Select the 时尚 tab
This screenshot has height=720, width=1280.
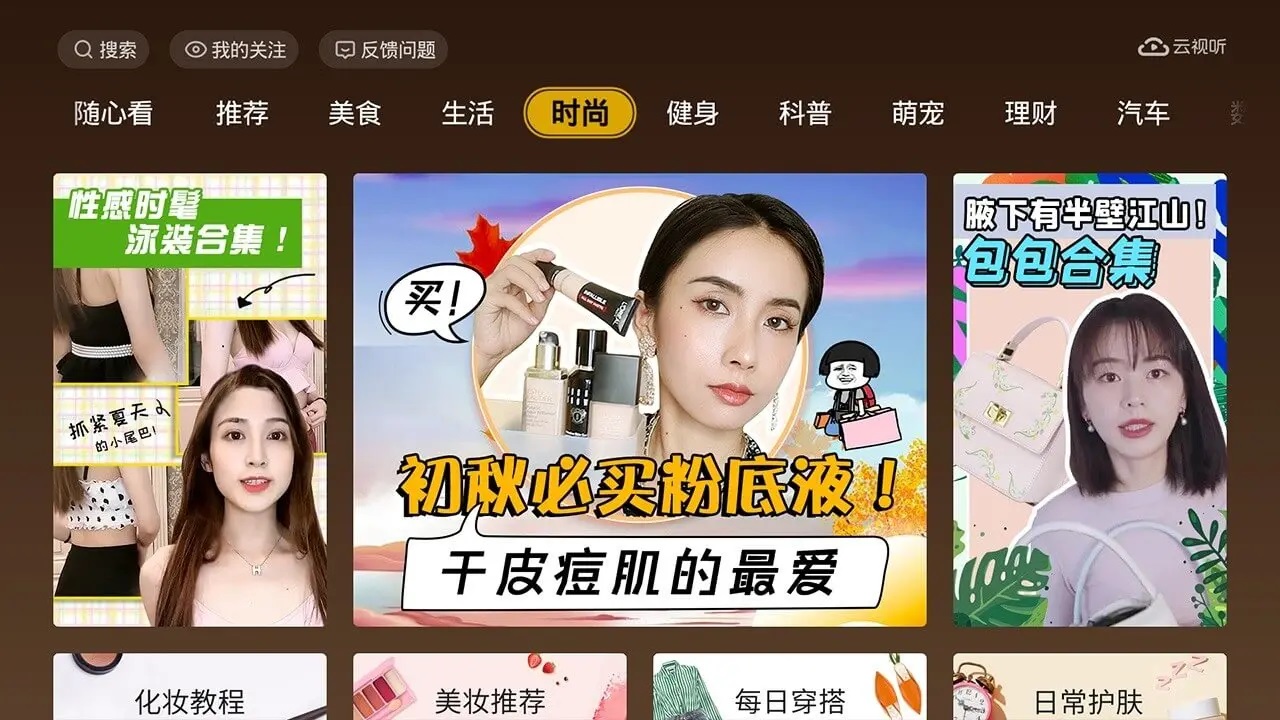(x=580, y=113)
